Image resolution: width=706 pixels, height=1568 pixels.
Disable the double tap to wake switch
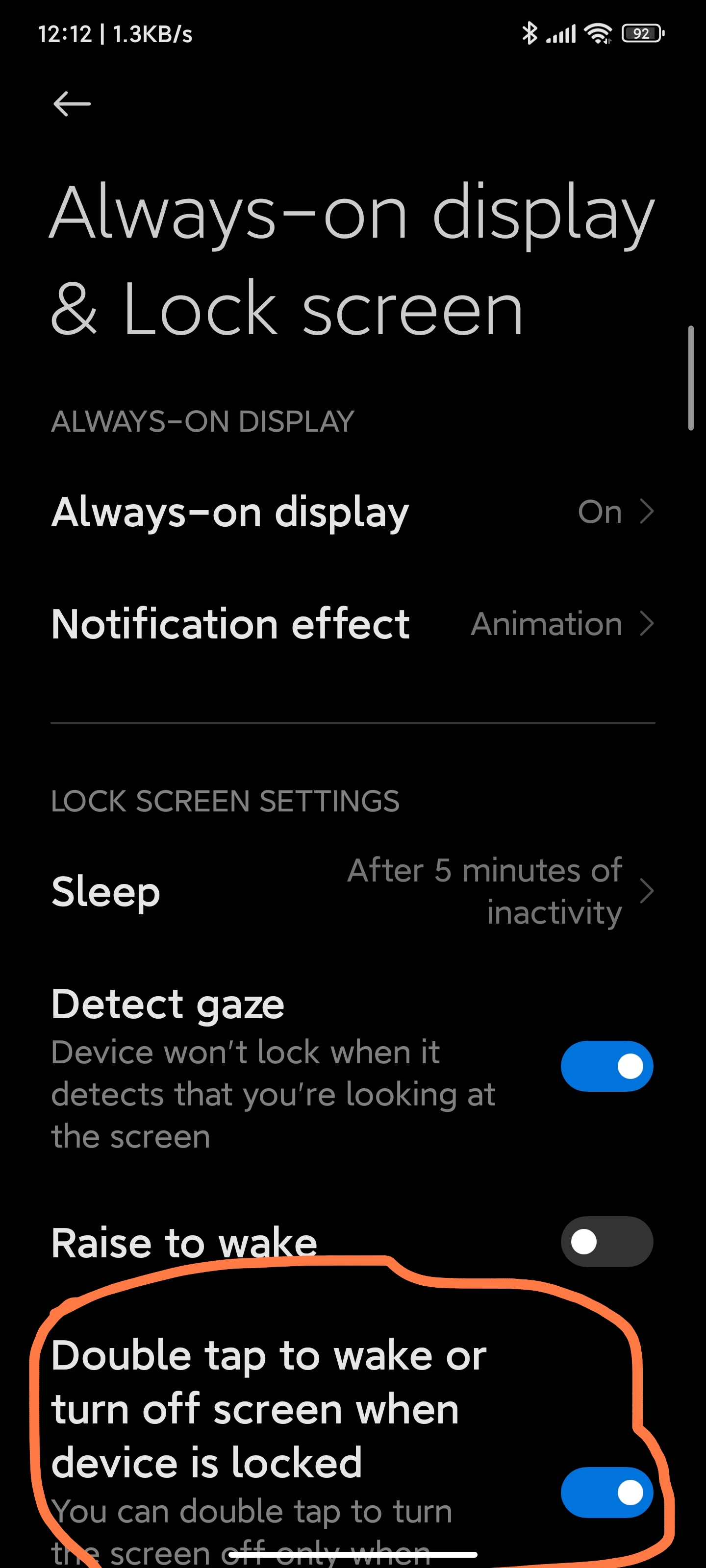(606, 1492)
